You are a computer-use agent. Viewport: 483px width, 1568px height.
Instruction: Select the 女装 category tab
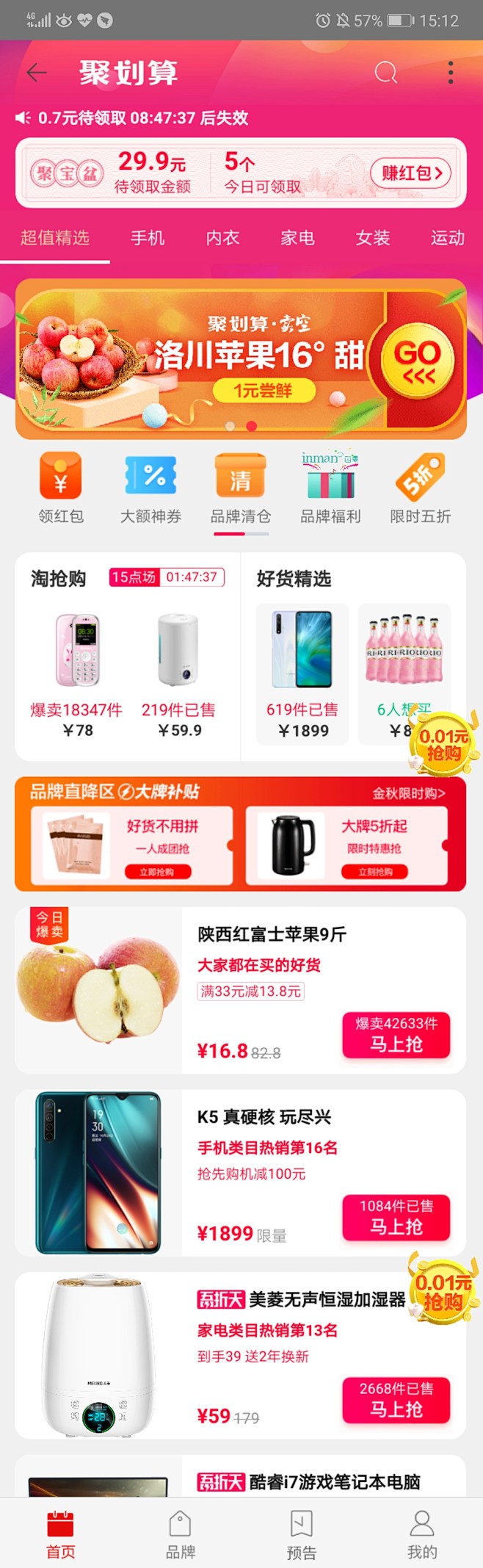pos(373,238)
